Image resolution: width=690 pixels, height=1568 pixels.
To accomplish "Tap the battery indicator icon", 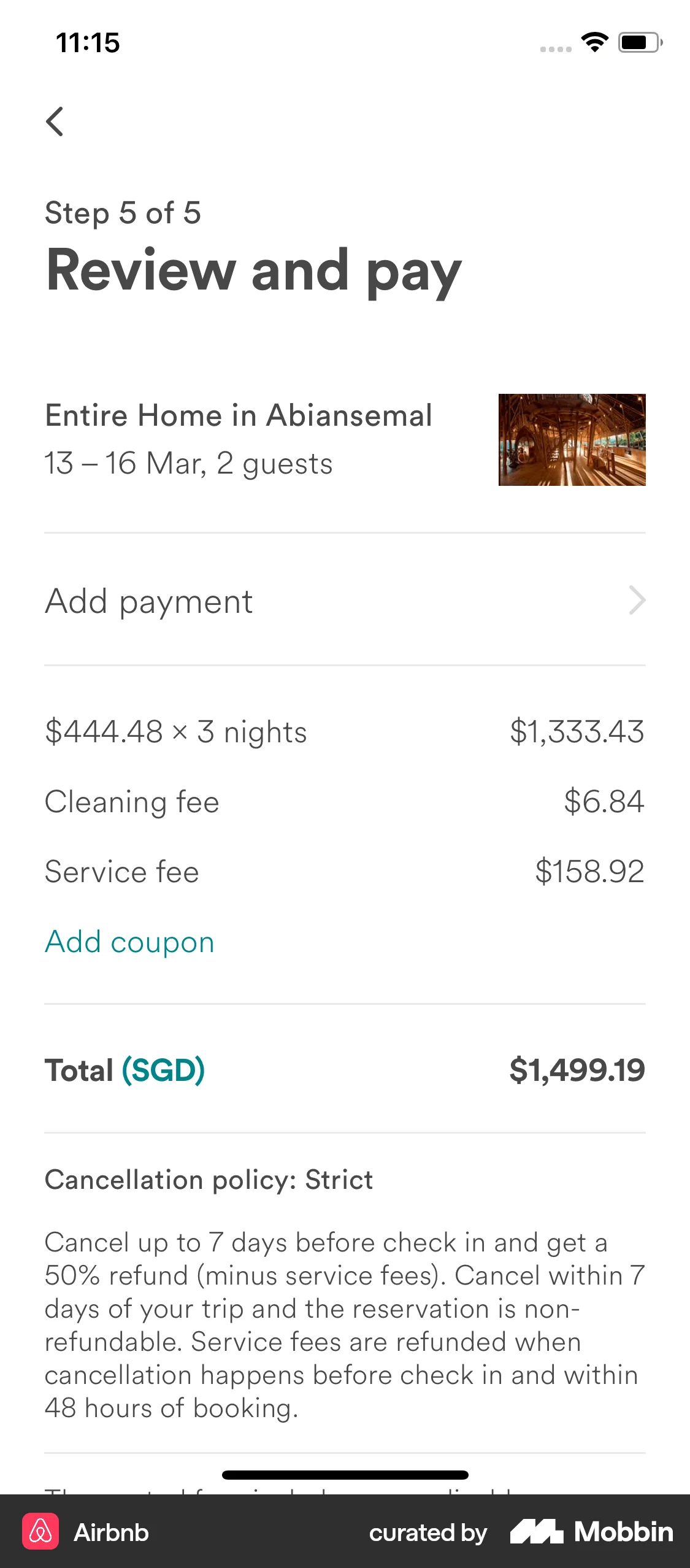I will pyautogui.click(x=637, y=43).
